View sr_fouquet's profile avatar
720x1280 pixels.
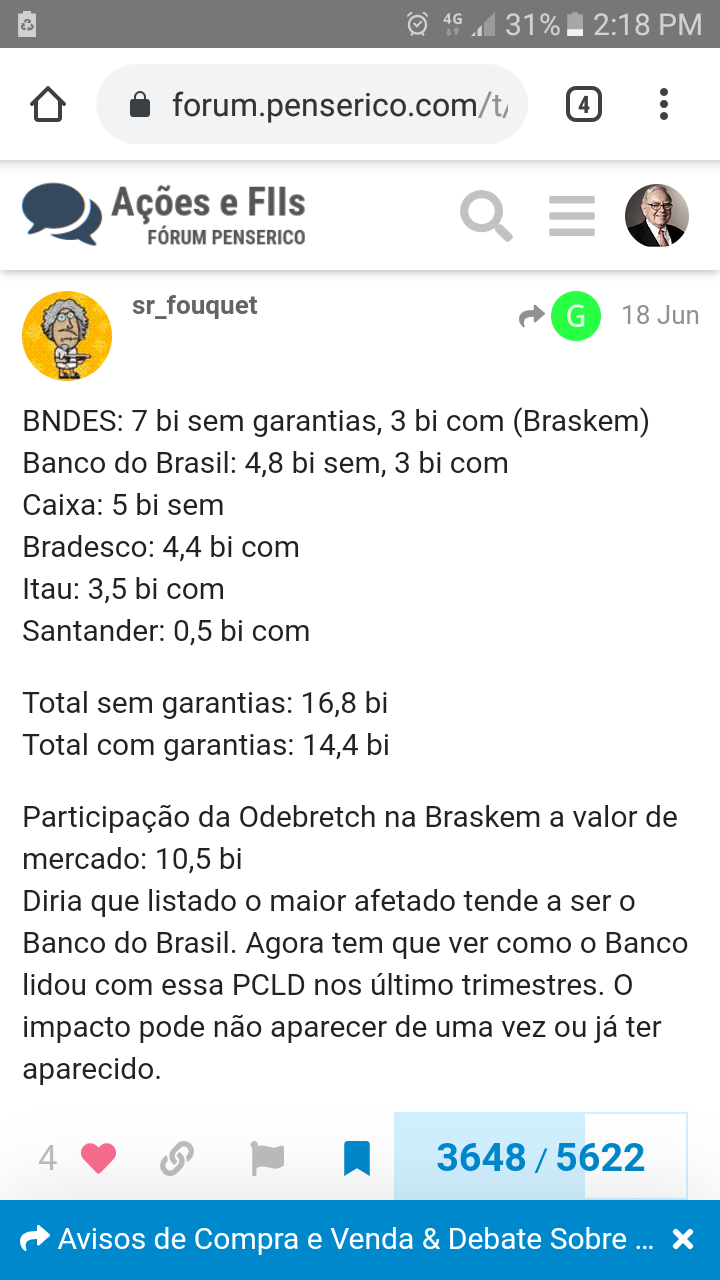click(x=66, y=336)
